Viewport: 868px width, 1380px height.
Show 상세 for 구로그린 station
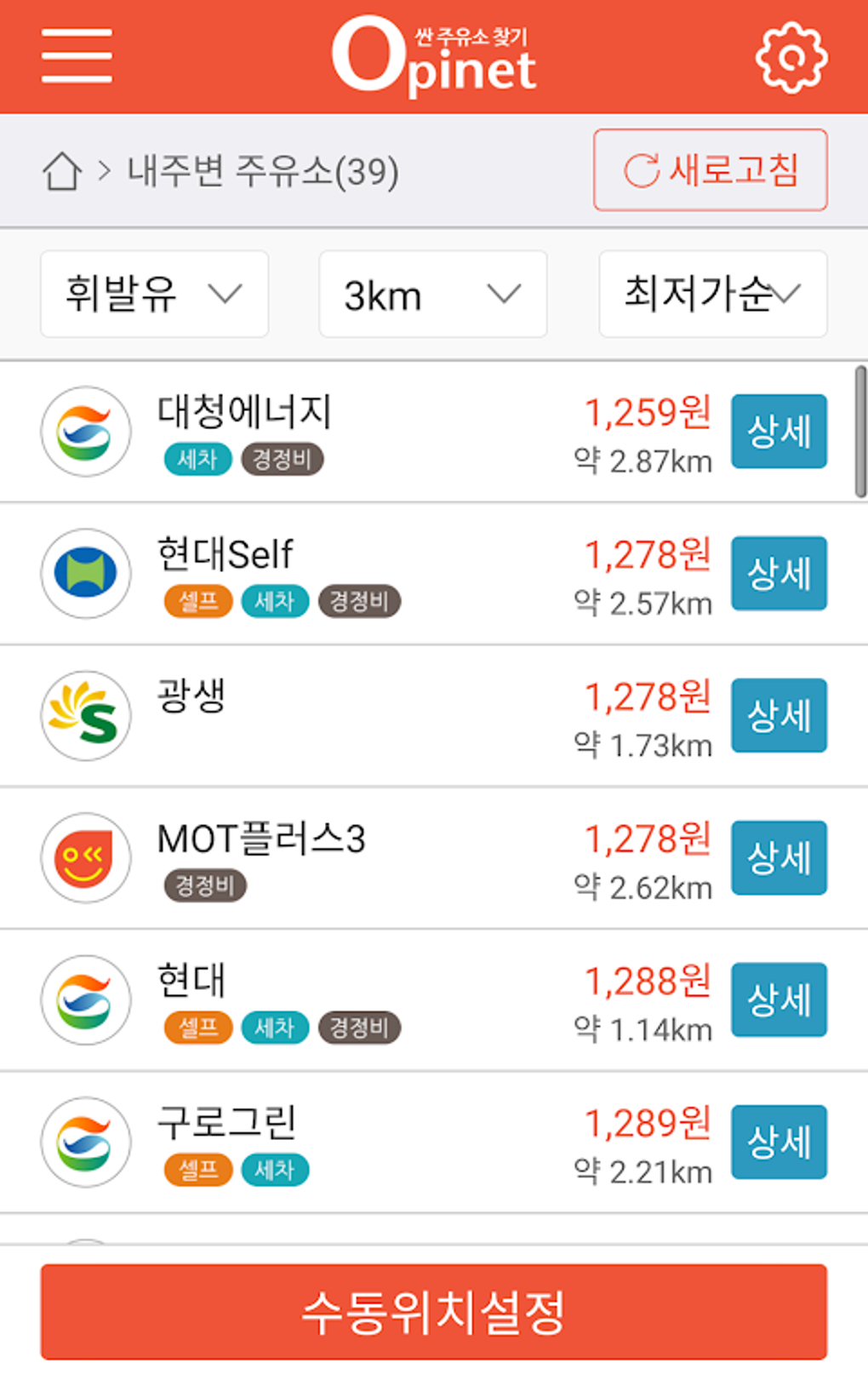coord(779,1142)
